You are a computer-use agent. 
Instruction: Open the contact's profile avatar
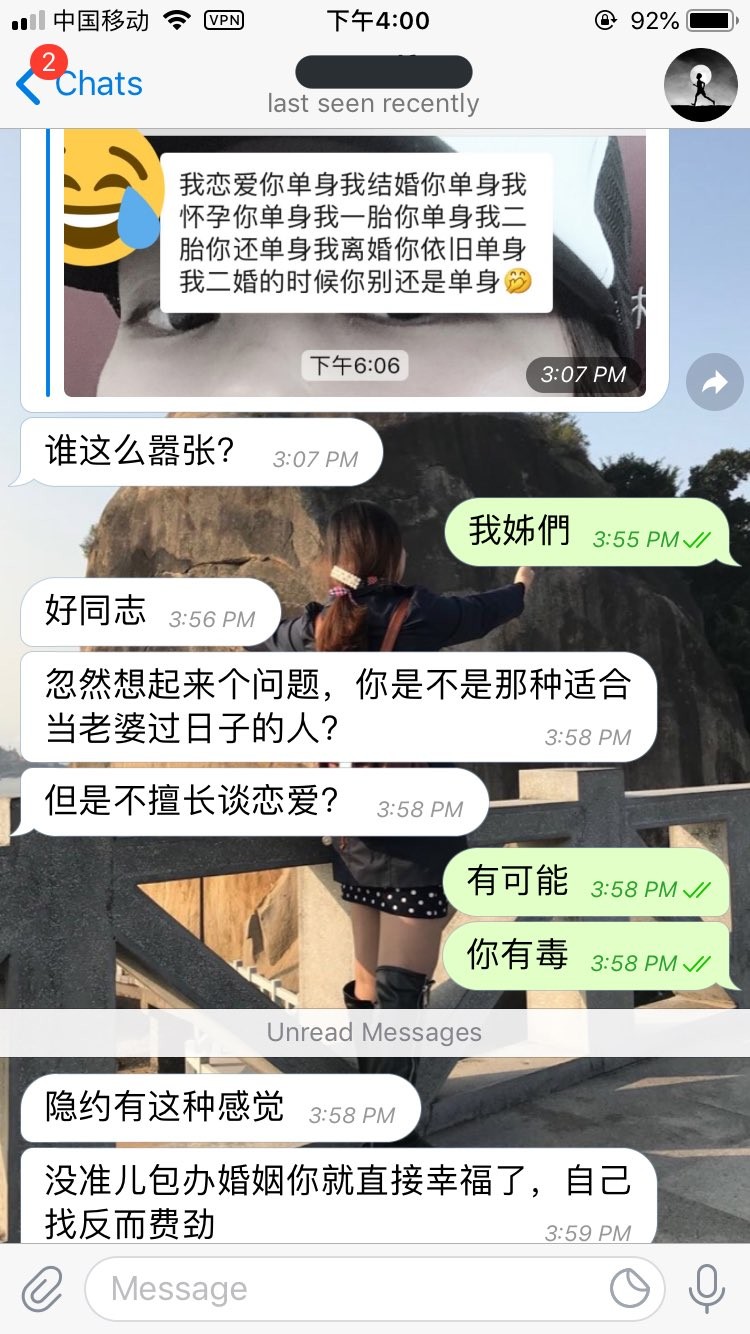coord(701,86)
